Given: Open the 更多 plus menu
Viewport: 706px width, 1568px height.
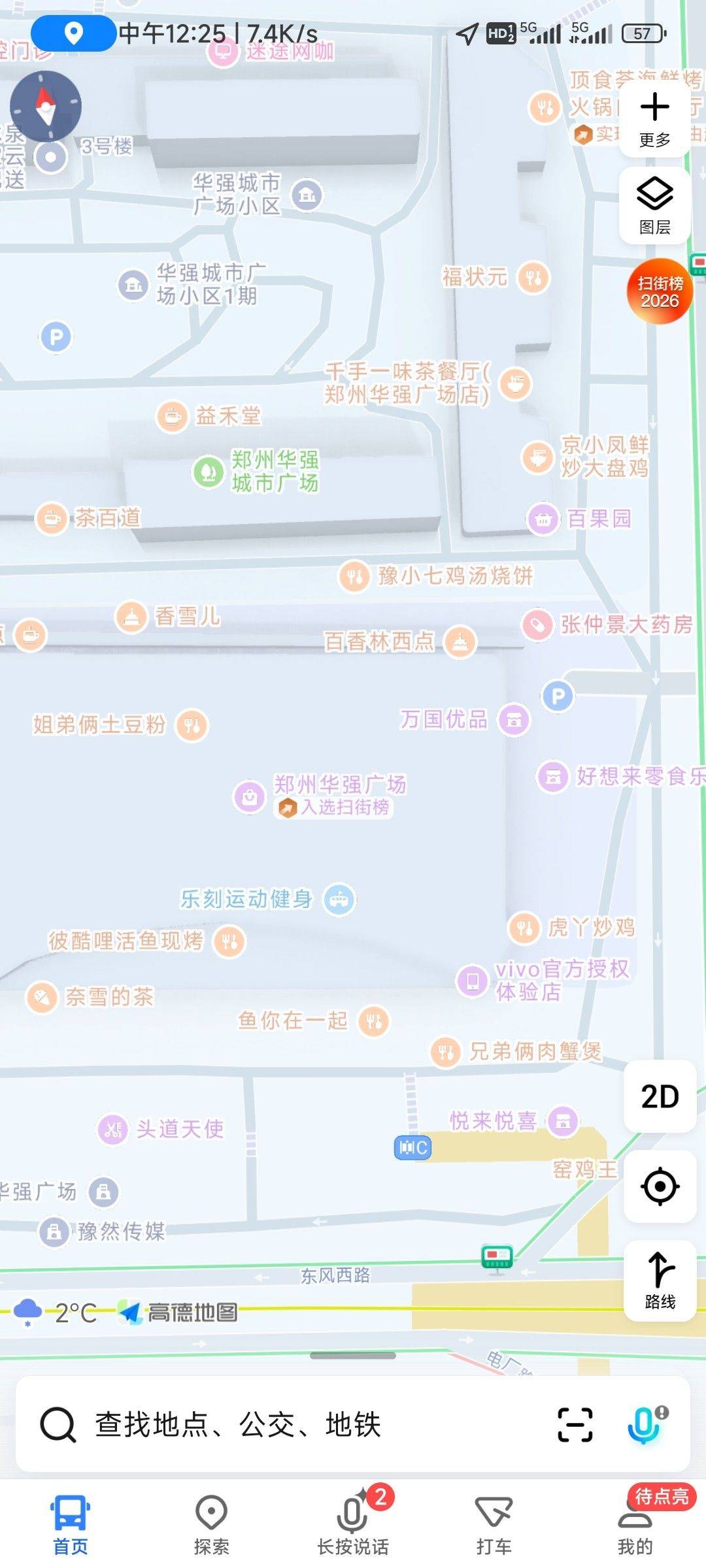Looking at the screenshot, I should (654, 118).
